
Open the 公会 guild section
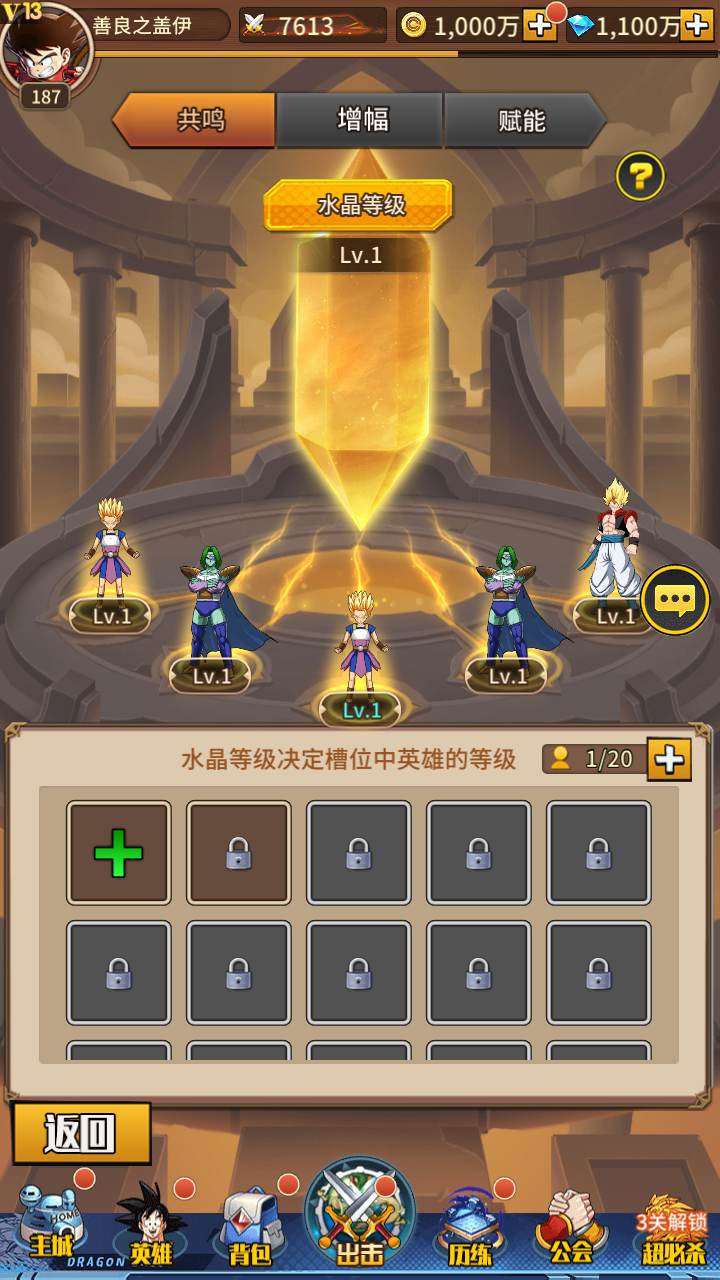(570, 1225)
